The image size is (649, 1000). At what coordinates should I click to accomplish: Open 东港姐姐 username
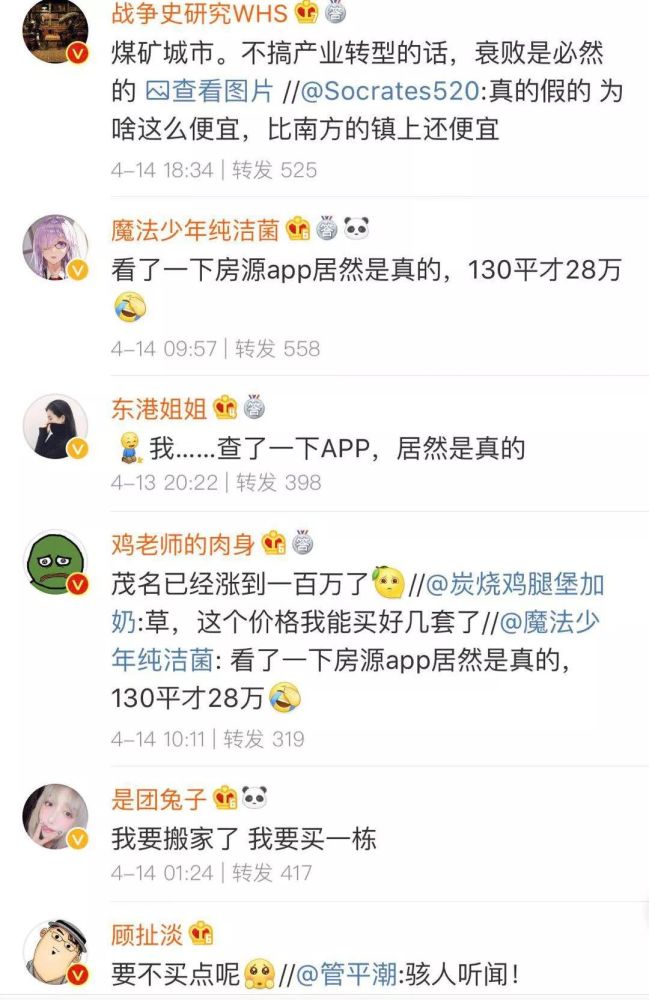tap(159, 408)
